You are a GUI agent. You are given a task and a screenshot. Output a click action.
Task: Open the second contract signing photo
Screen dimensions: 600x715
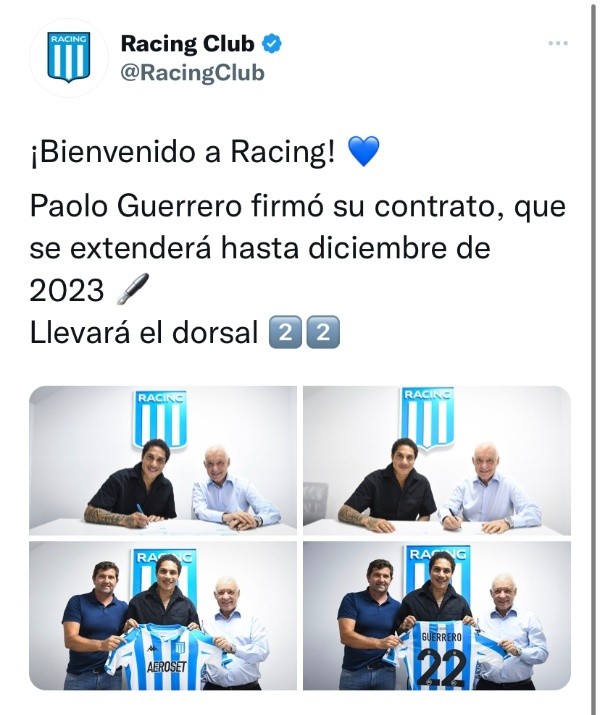pos(437,460)
